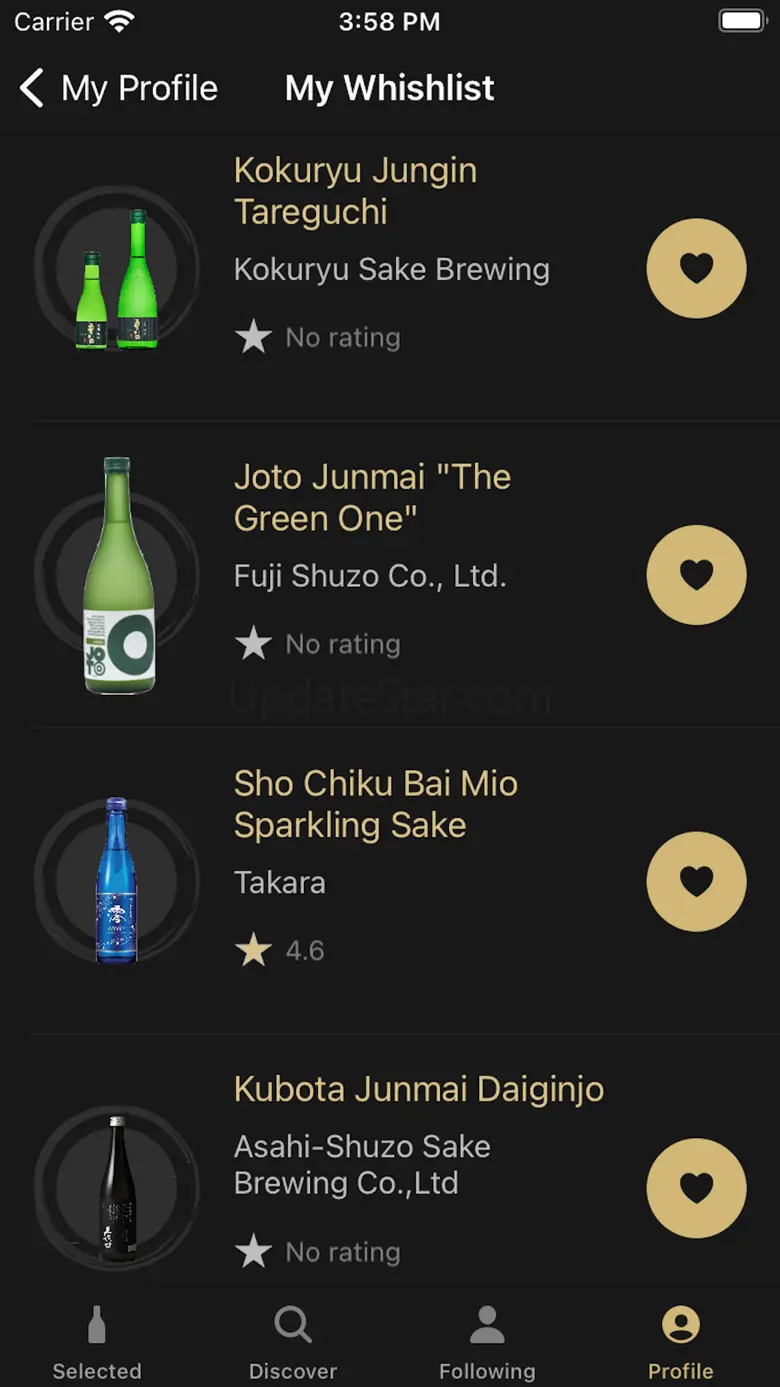
Task: Unfavorite Sho Chiku Bai Mio Sparkling Sake
Action: (x=696, y=881)
